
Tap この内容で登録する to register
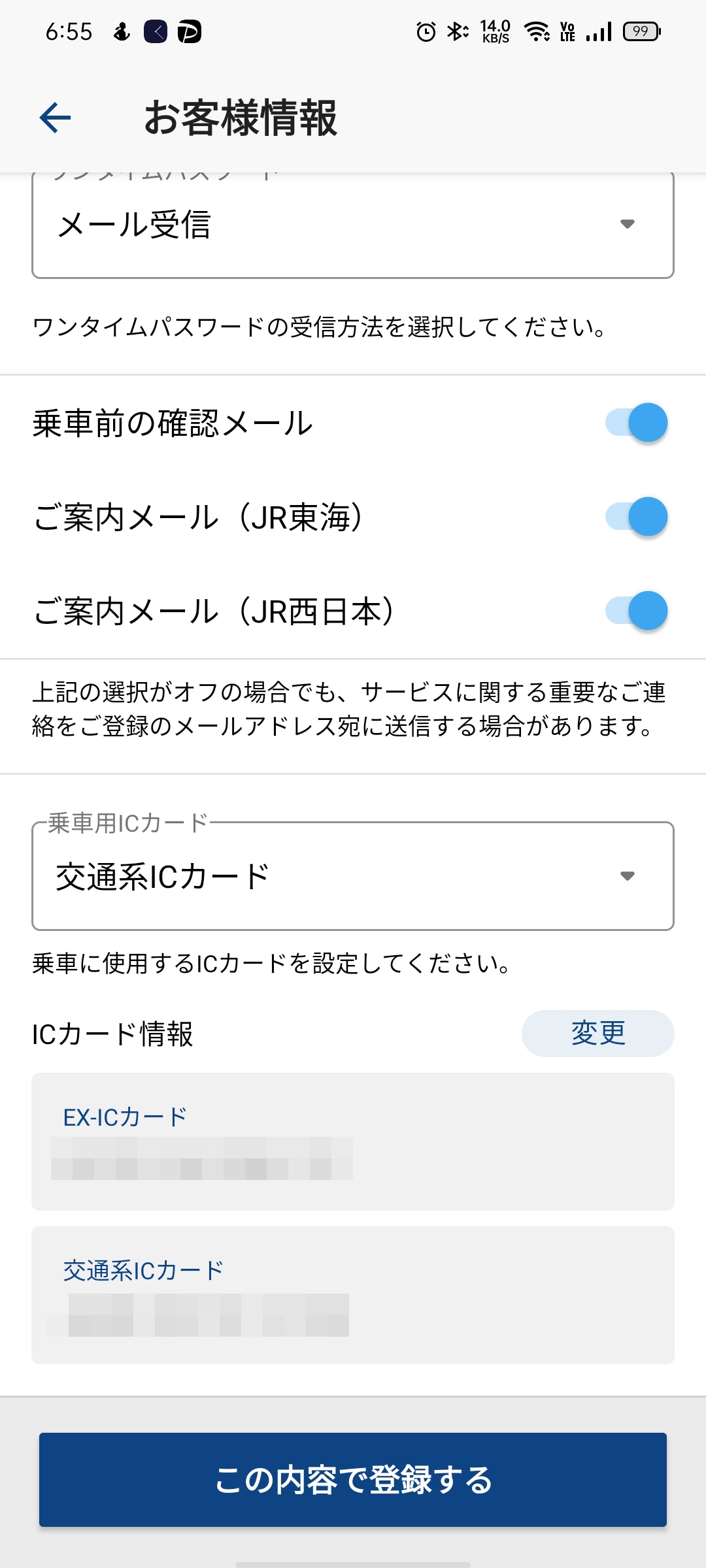[353, 1480]
